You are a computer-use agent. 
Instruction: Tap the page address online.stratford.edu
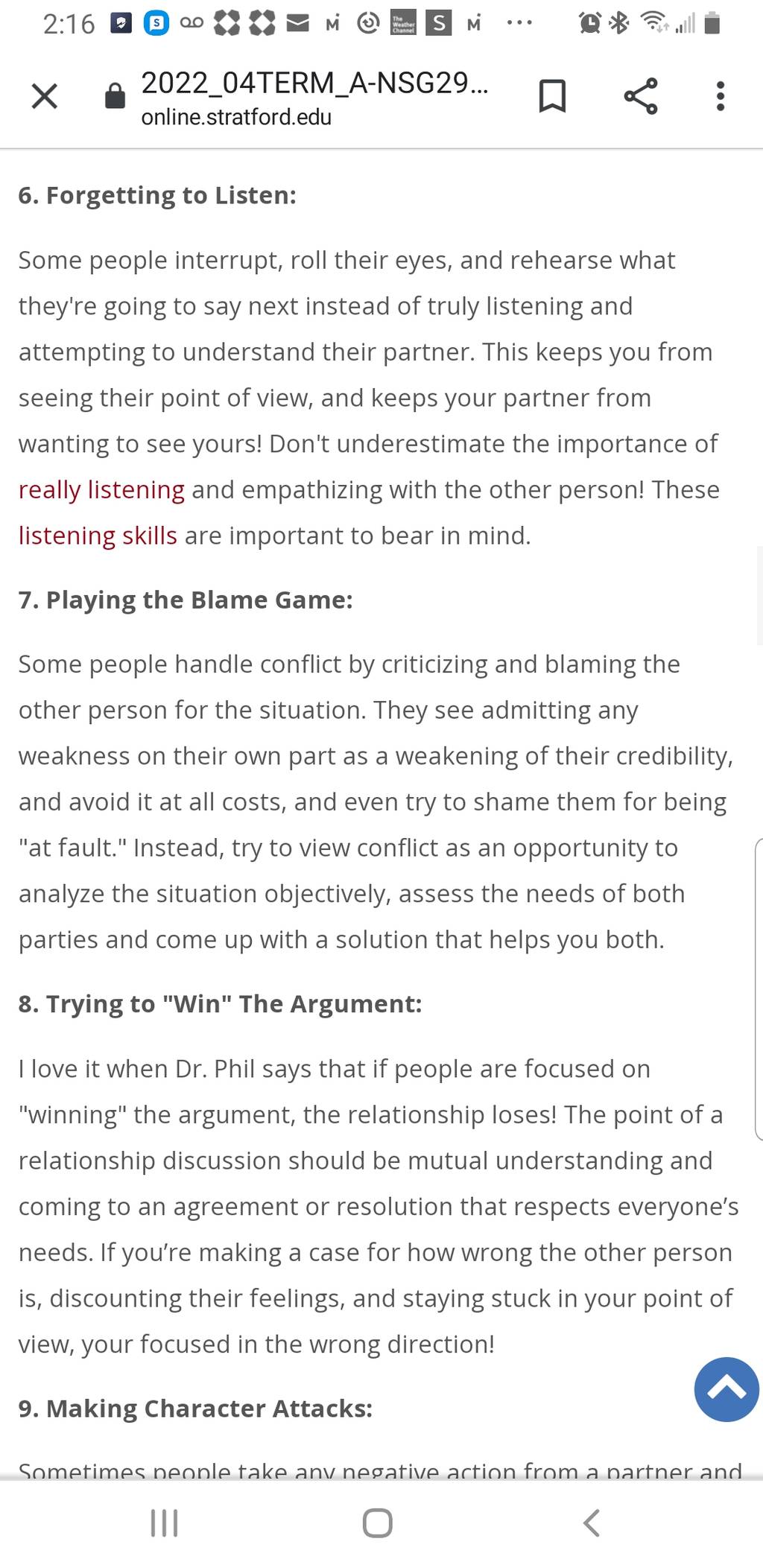[236, 117]
